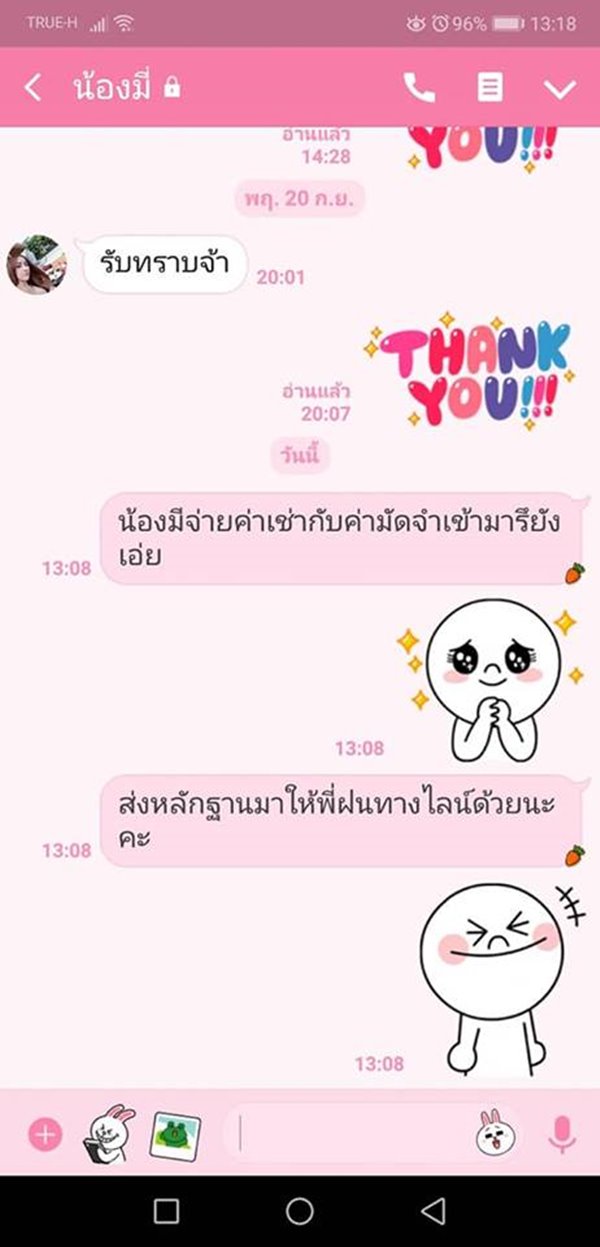The height and width of the screenshot is (1247, 600).
Task: Go back from the น้องมี่ chat
Action: coord(33,88)
